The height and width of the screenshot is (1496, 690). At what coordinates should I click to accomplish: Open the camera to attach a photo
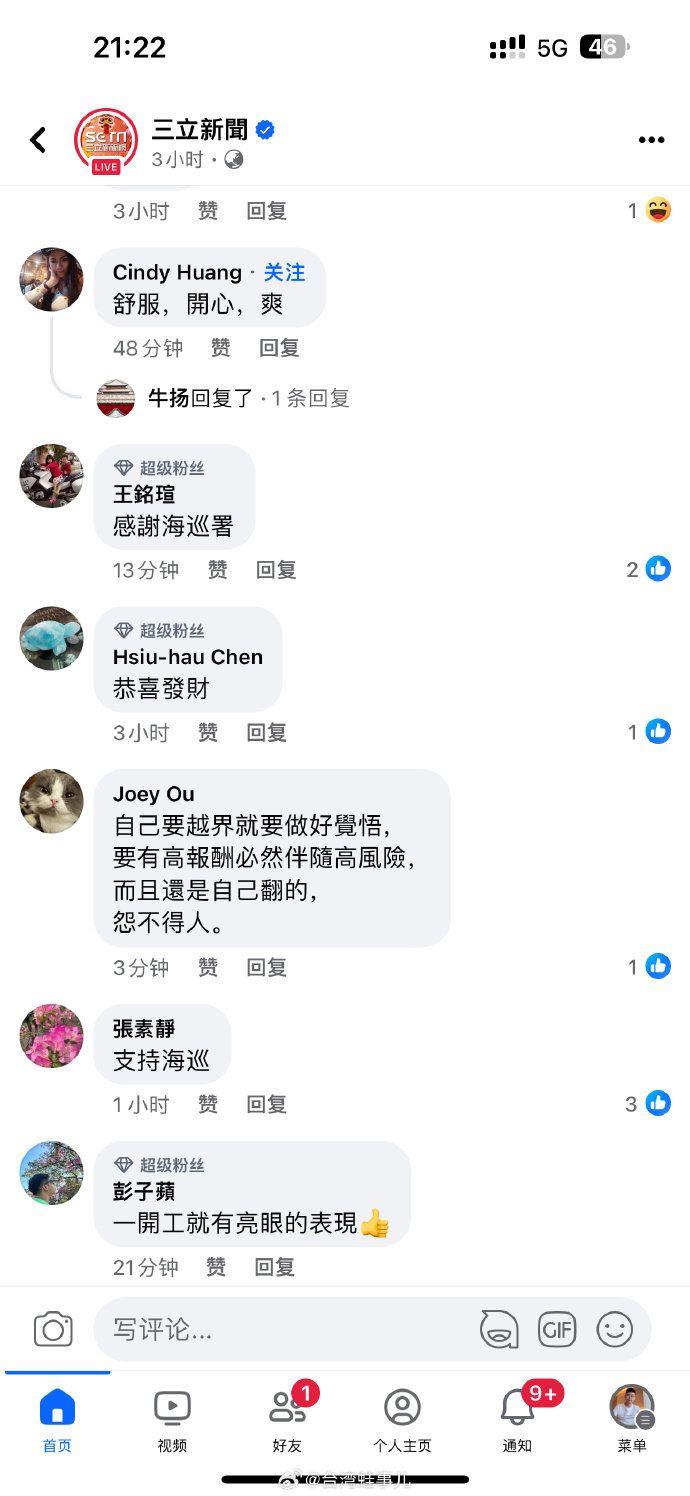pos(53,1329)
